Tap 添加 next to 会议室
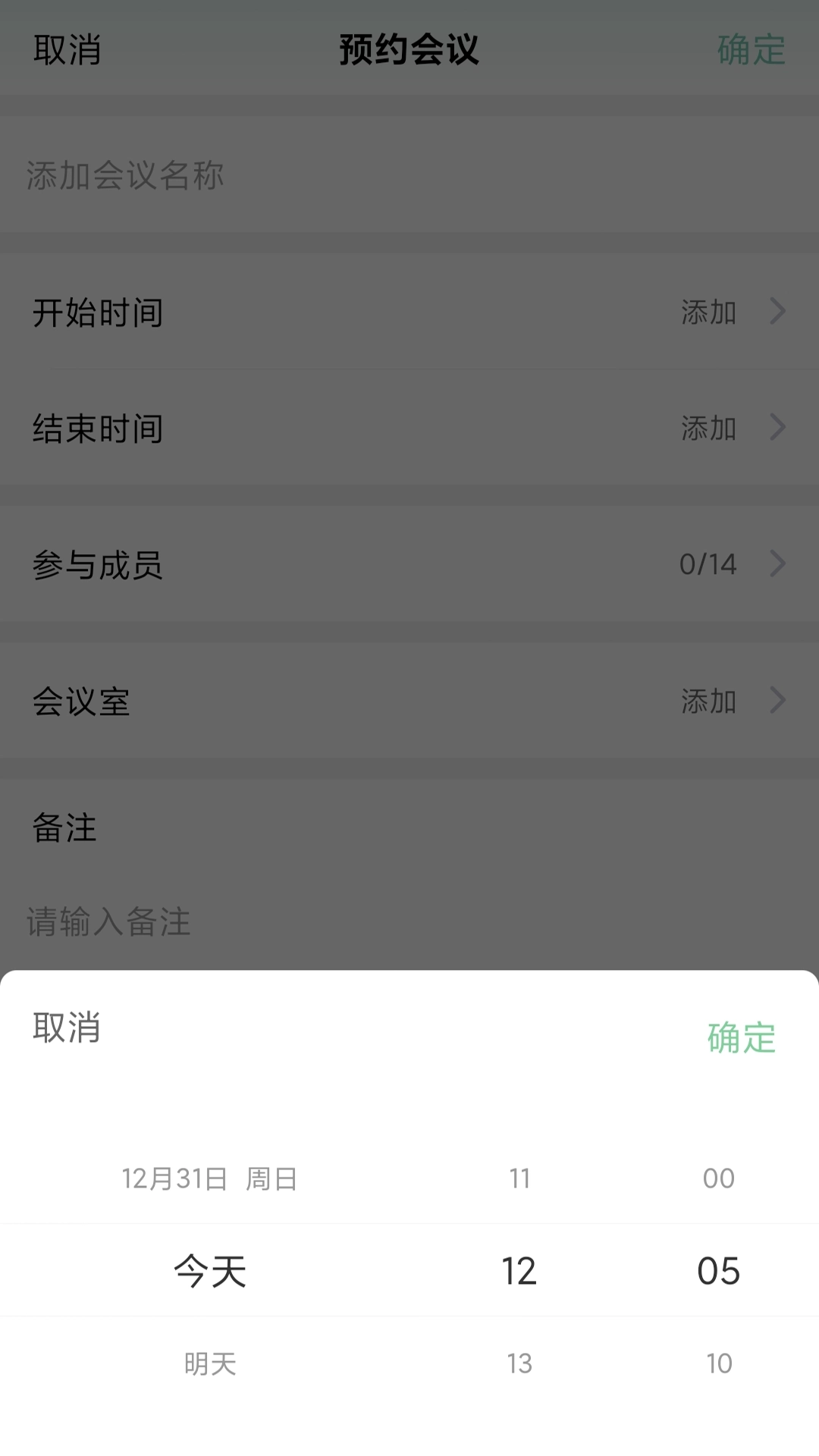Image resolution: width=819 pixels, height=1456 pixels. [x=708, y=702]
